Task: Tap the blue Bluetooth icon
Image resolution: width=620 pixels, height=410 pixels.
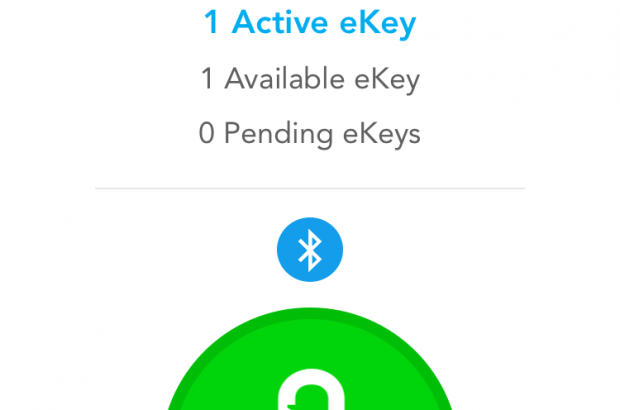Action: 309,250
